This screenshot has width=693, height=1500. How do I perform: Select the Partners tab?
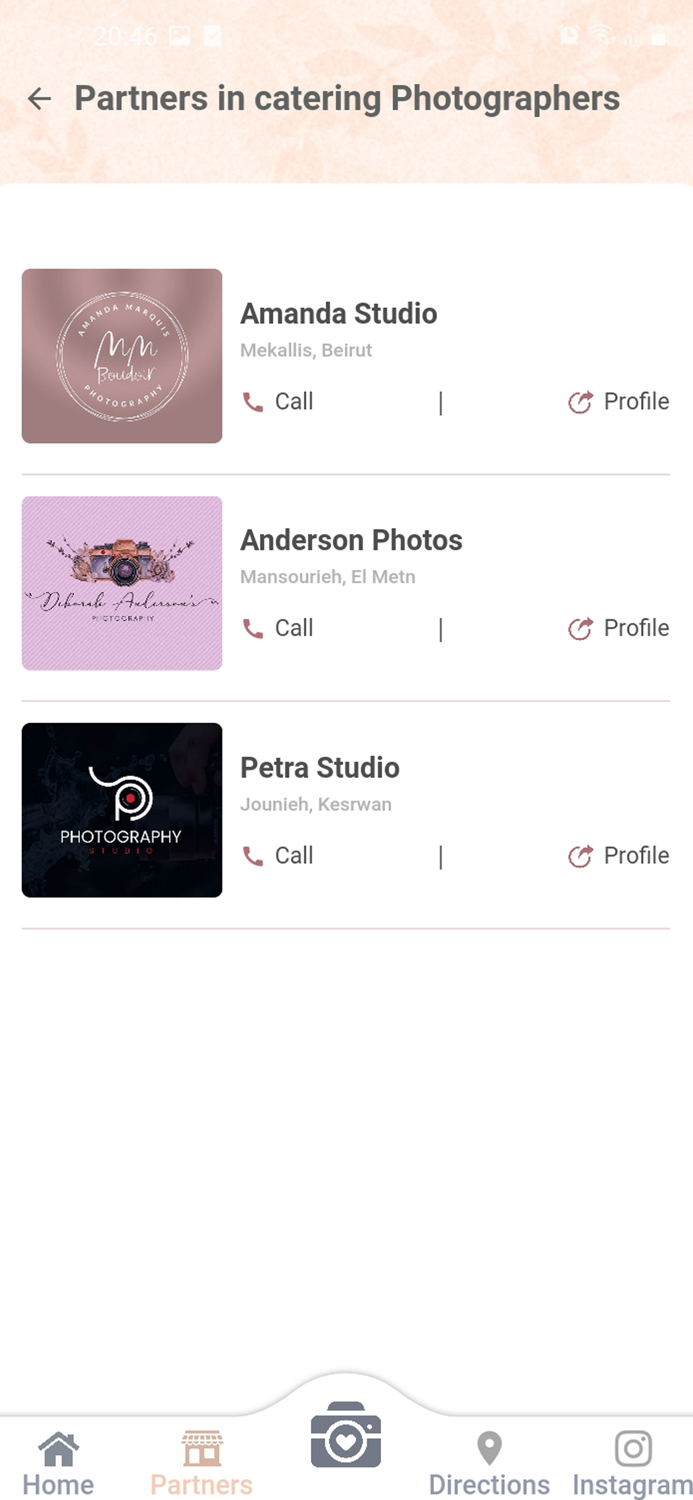click(x=202, y=1464)
